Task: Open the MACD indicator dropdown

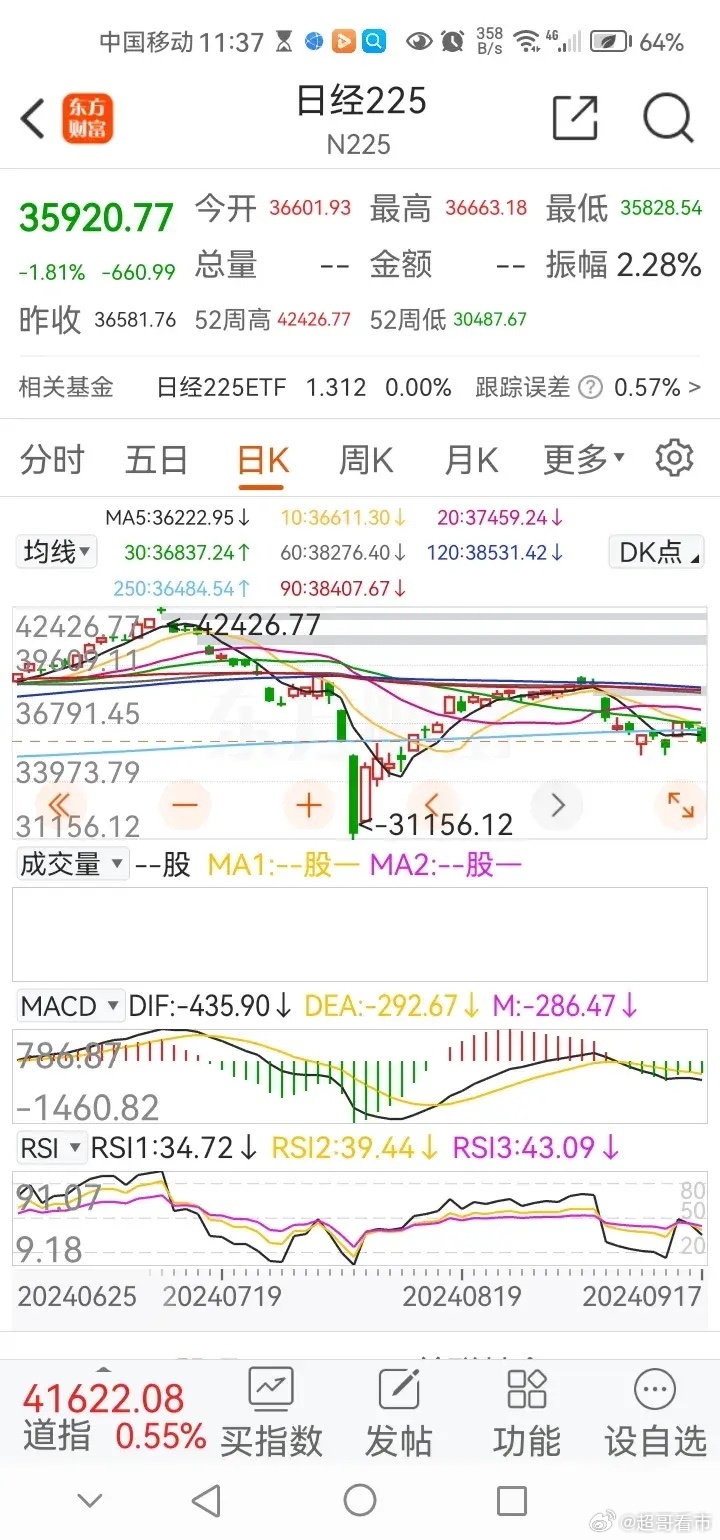Action: tap(70, 1005)
